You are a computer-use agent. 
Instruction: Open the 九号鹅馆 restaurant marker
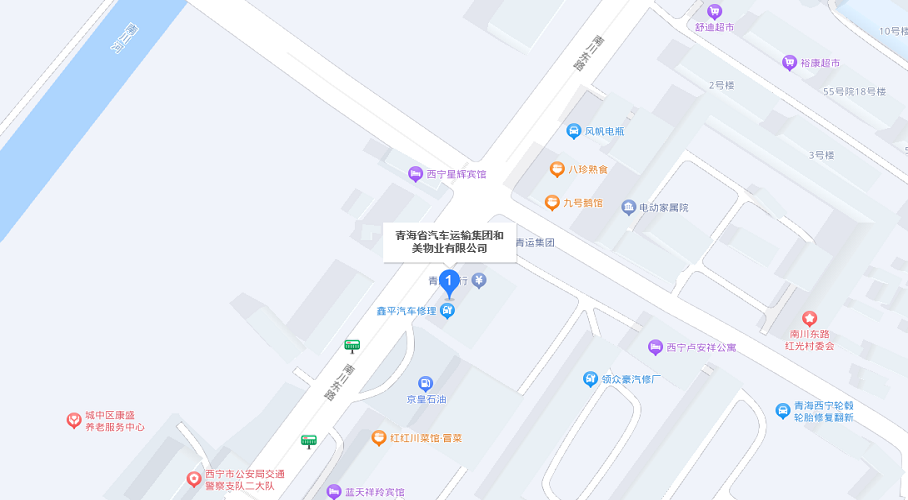click(x=551, y=203)
